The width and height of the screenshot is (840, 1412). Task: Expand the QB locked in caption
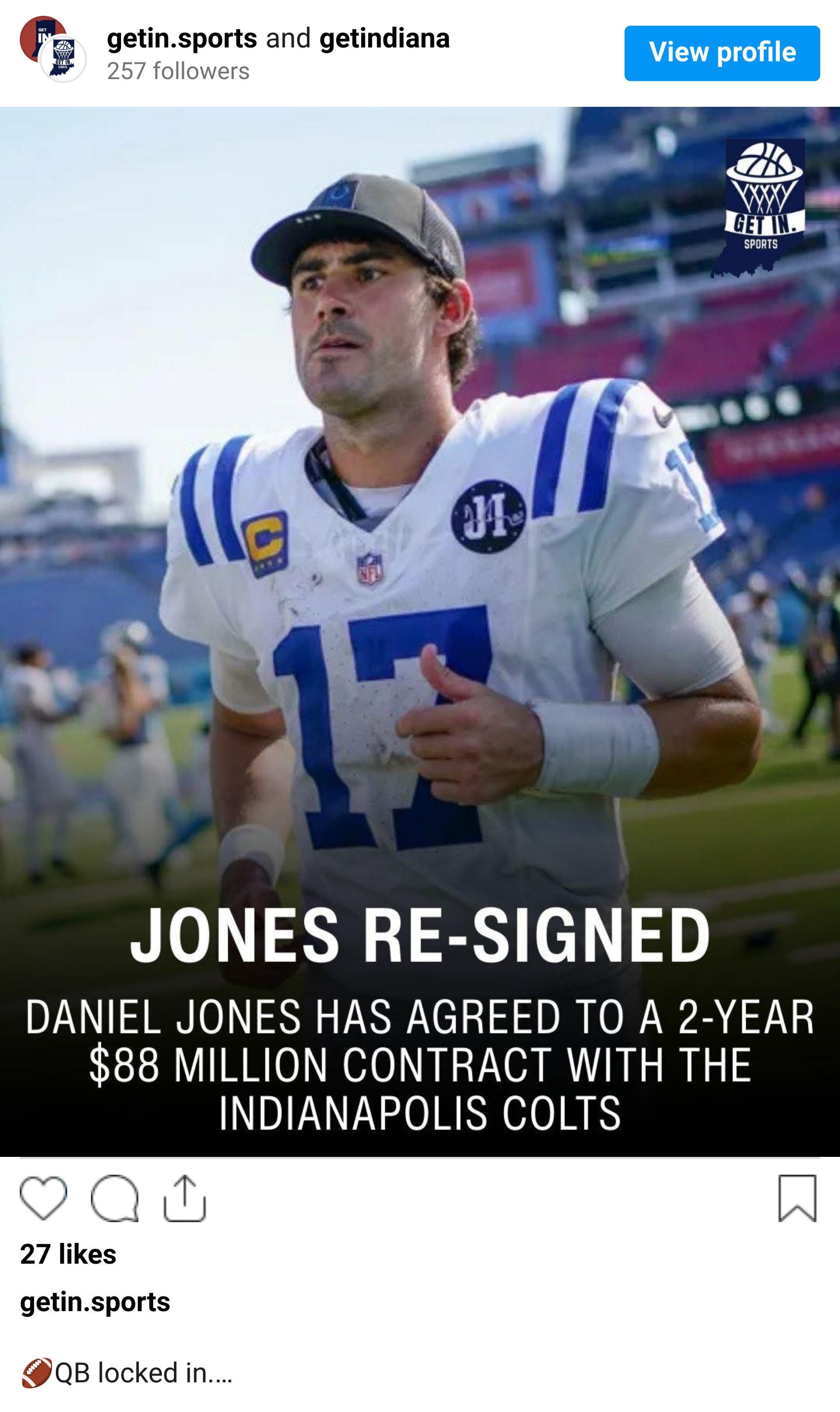click(144, 1372)
